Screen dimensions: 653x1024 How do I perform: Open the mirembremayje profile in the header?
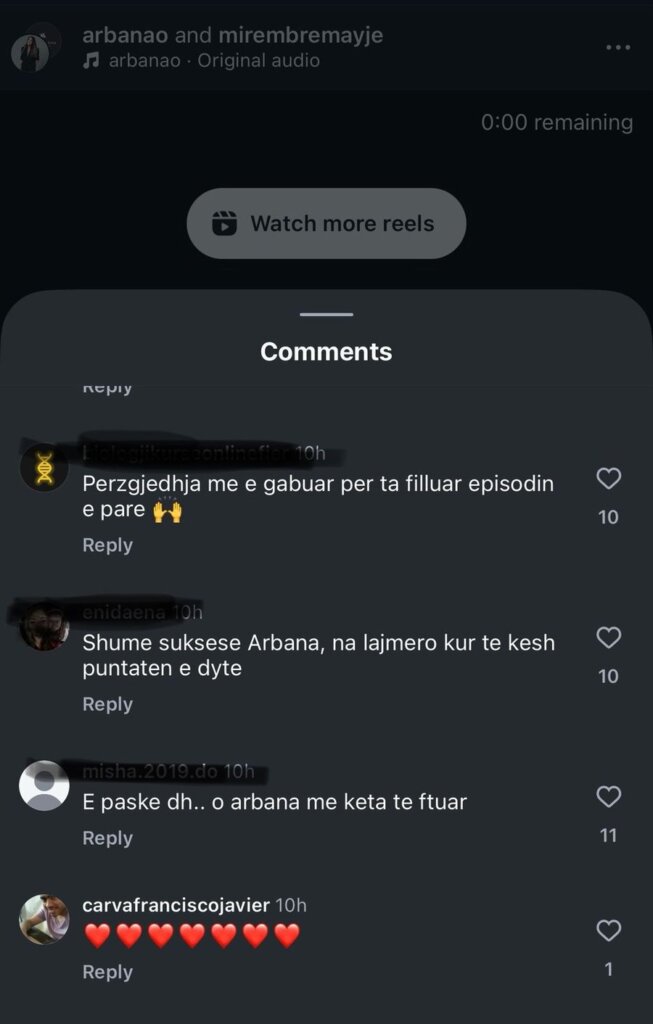[300, 35]
